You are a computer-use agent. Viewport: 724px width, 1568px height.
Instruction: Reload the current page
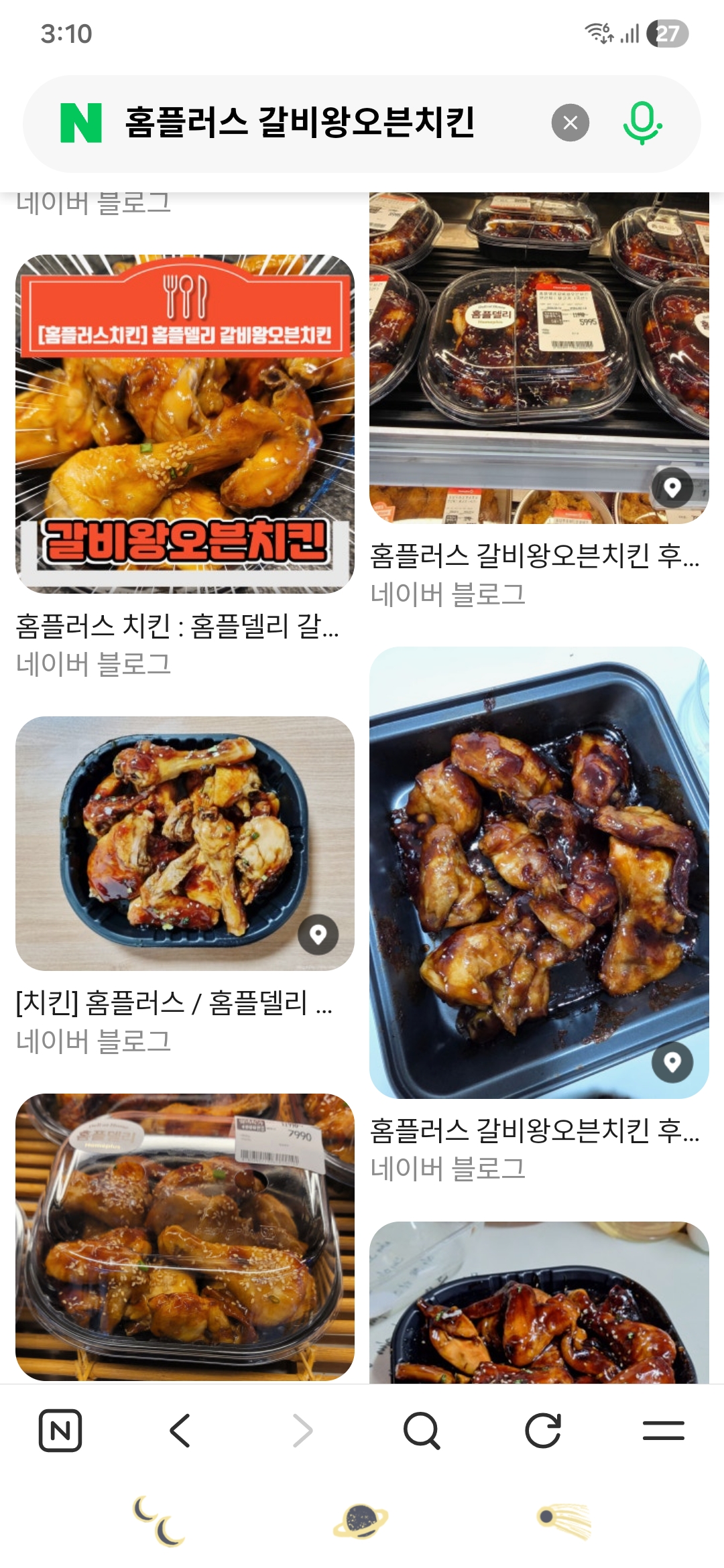pos(542,1431)
